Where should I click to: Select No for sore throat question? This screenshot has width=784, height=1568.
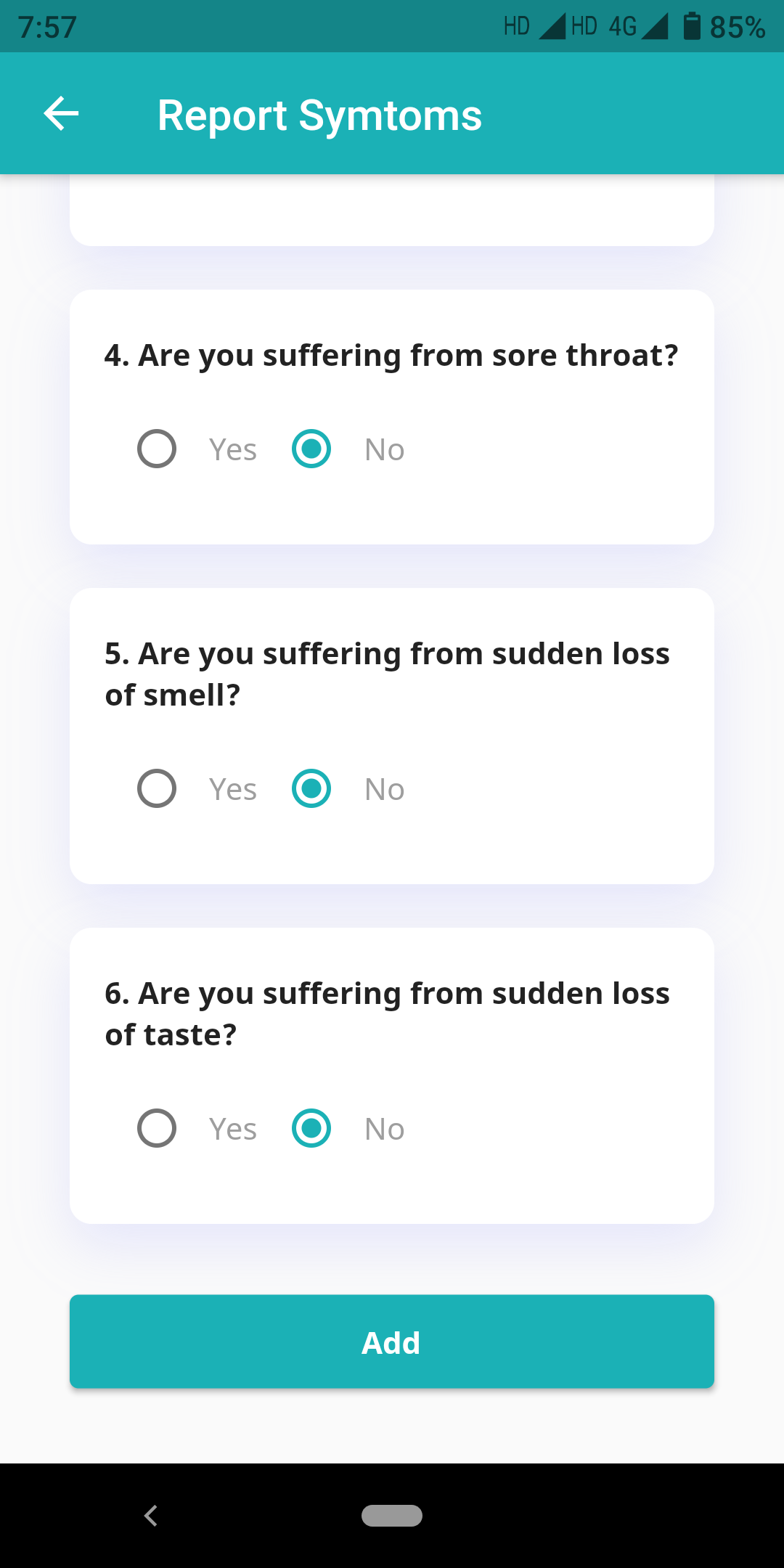[x=311, y=449]
